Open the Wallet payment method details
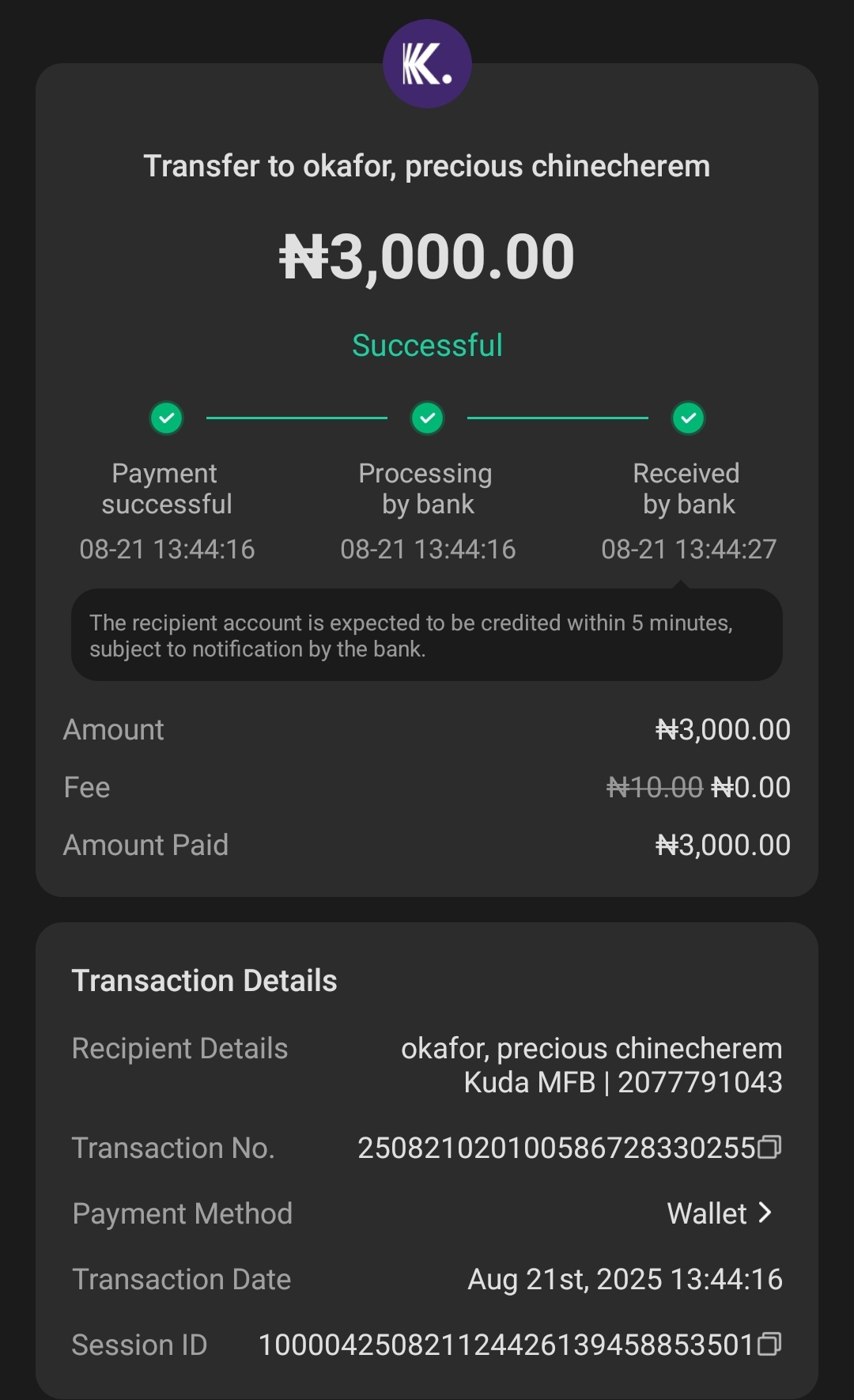The image size is (854, 1400). pyautogui.click(x=720, y=1213)
